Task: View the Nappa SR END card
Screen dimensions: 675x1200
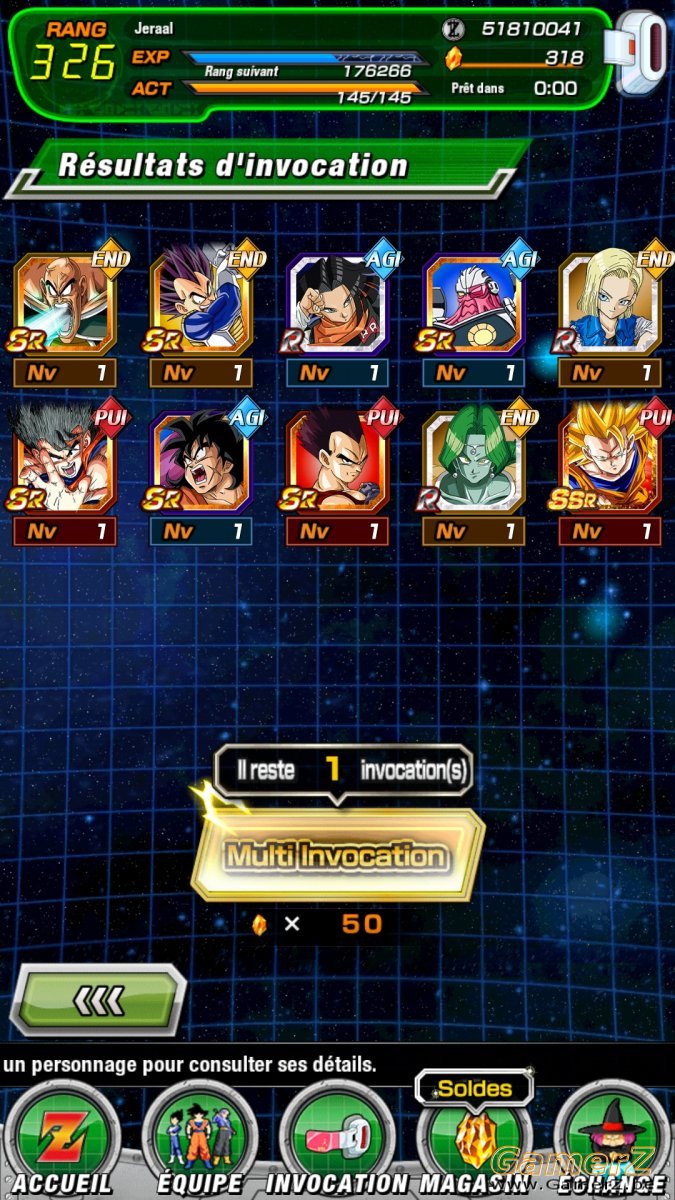Action: click(65, 314)
